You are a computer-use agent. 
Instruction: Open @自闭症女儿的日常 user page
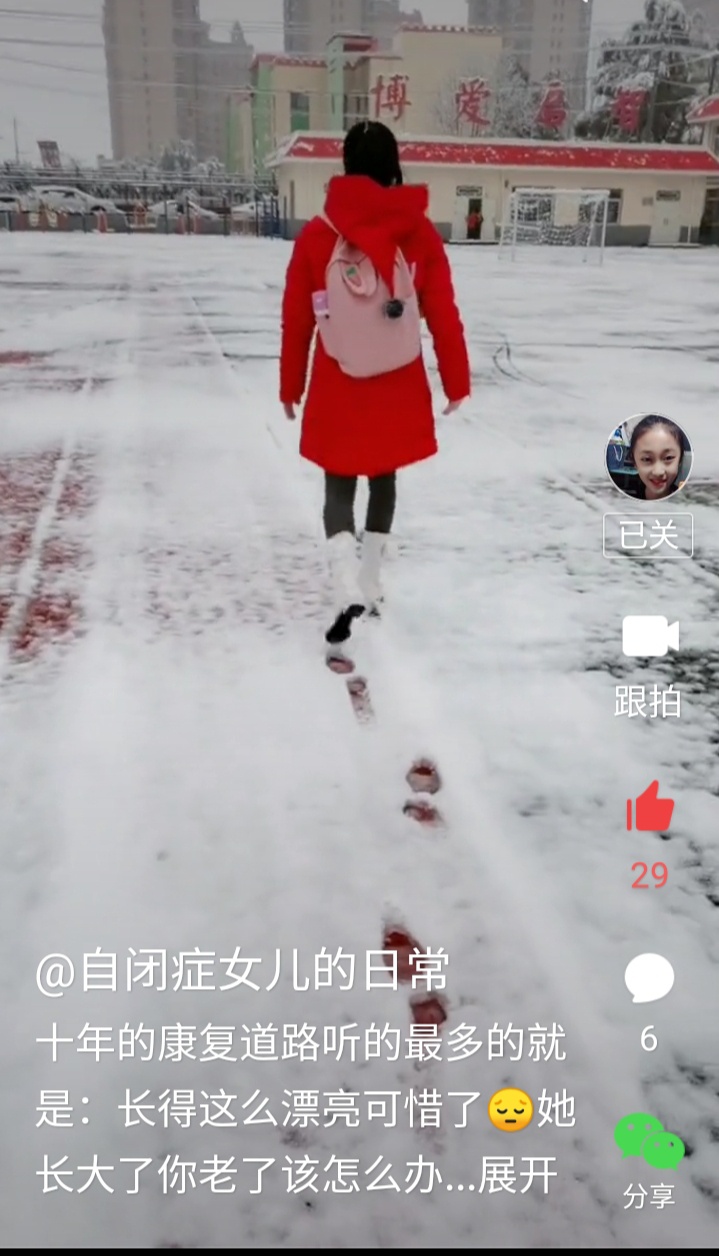242,971
